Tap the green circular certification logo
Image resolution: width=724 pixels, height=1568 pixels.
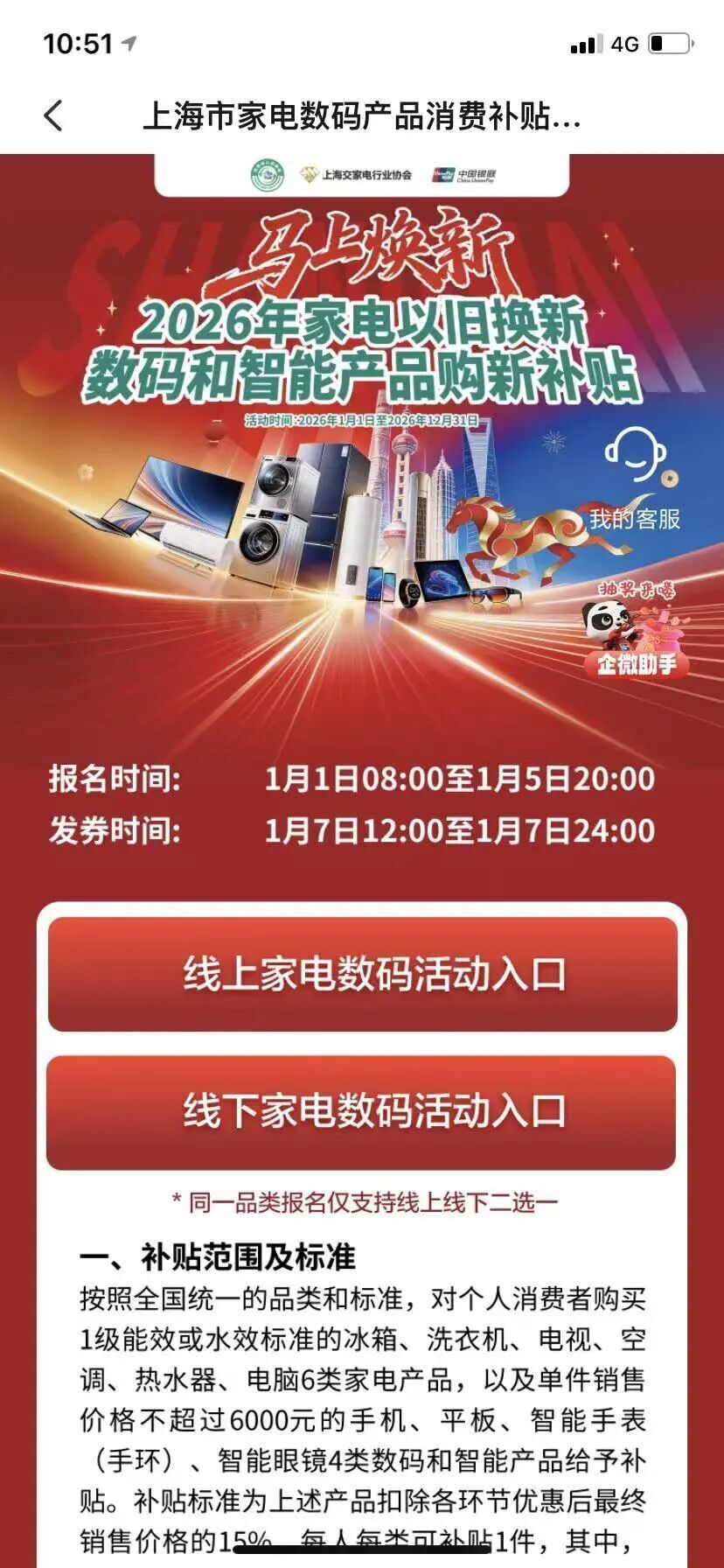click(267, 173)
